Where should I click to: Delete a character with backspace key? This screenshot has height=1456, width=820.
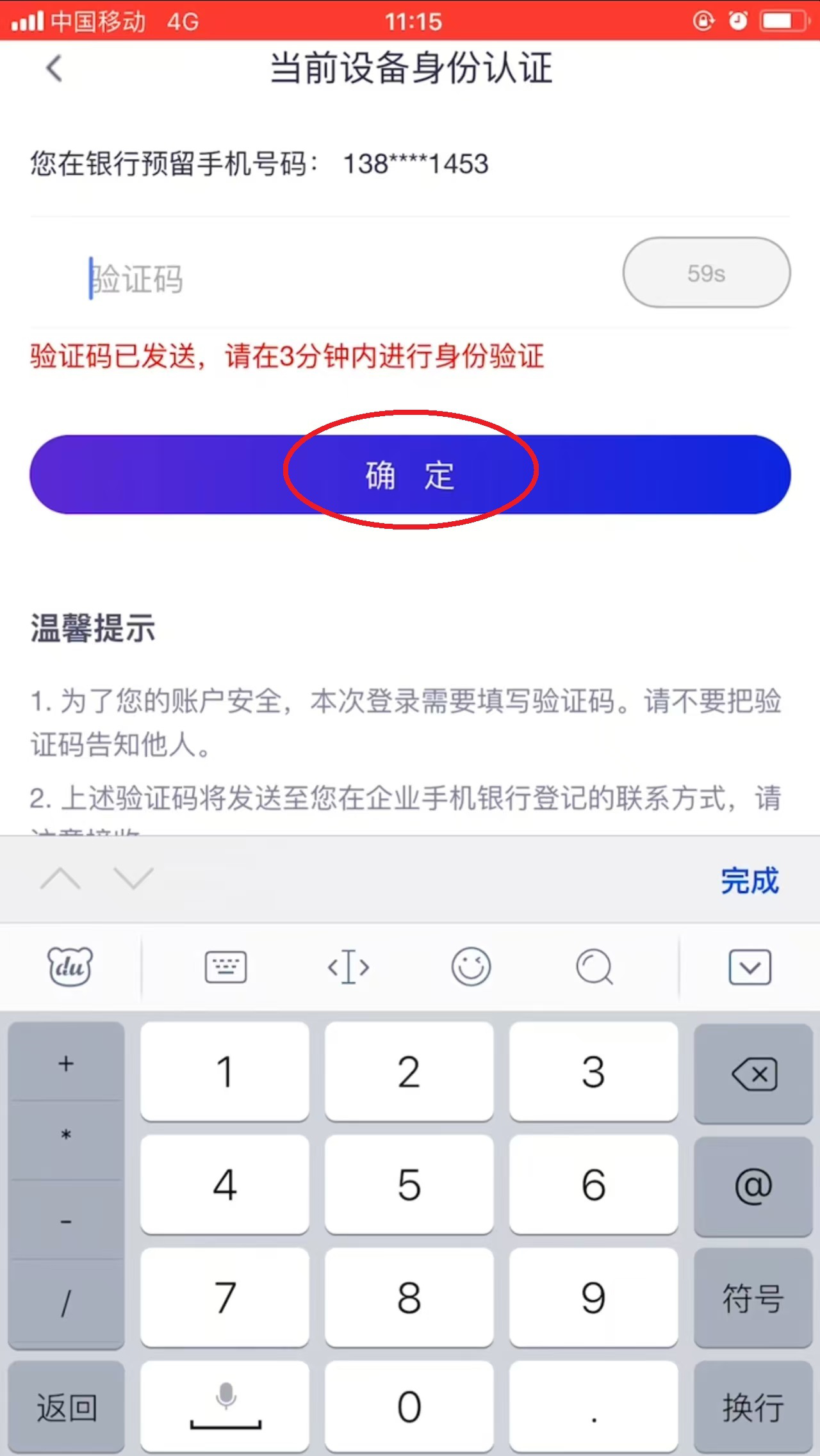753,1073
